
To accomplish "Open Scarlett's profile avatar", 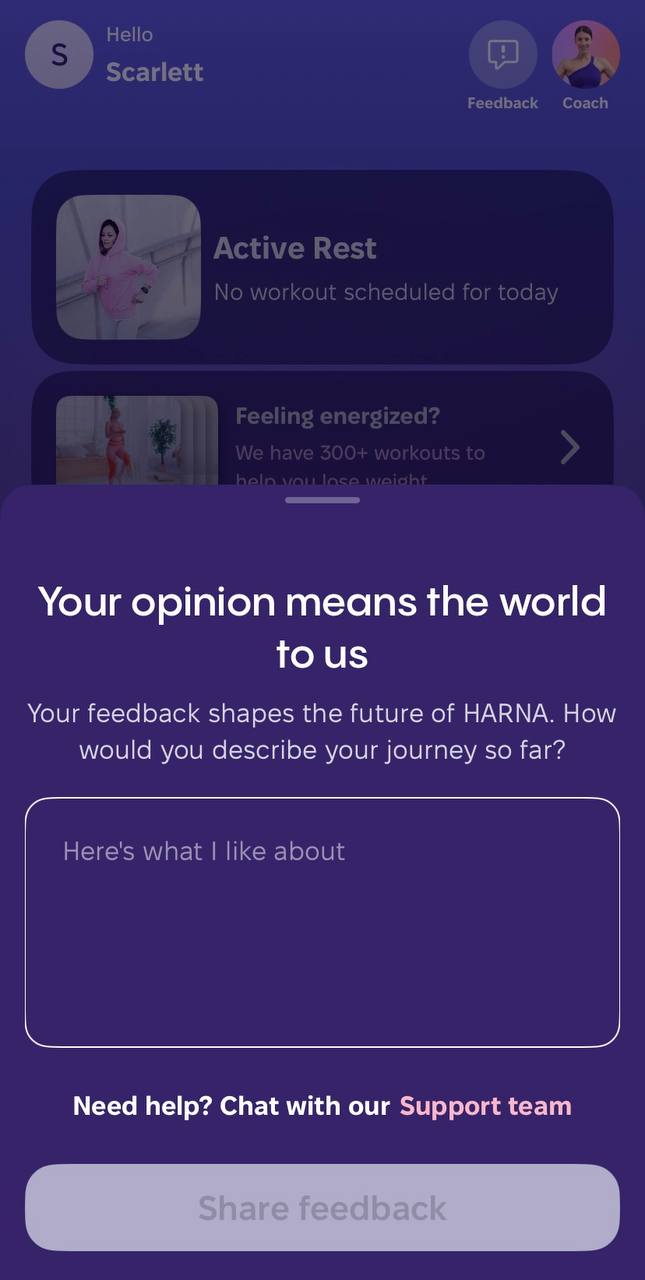I will point(59,55).
